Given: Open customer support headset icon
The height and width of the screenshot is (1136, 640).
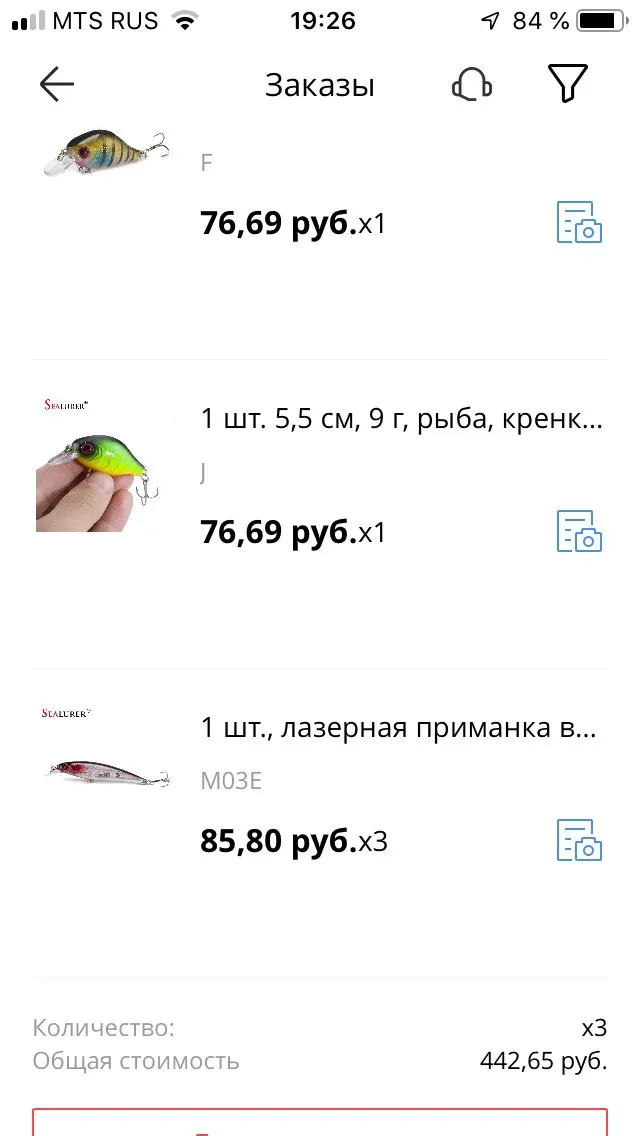Looking at the screenshot, I should tap(471, 85).
